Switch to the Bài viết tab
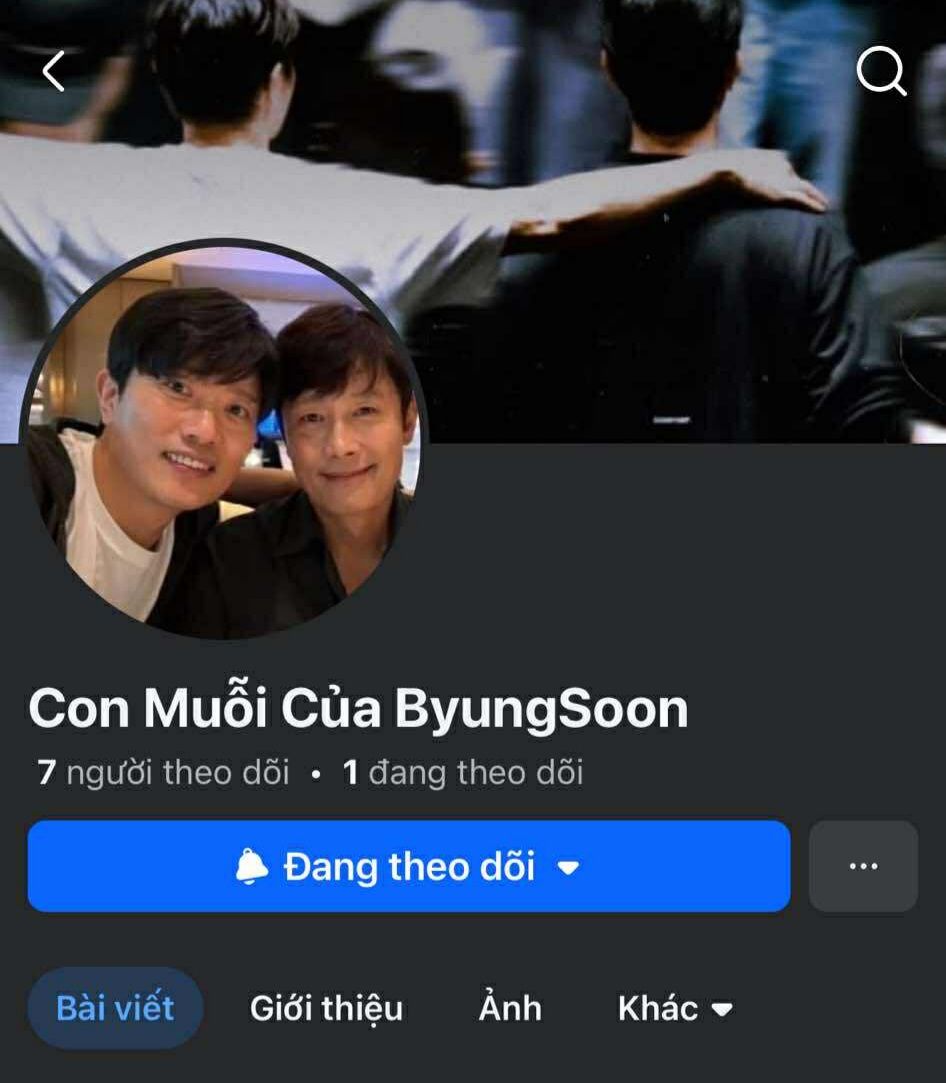 (x=115, y=1008)
